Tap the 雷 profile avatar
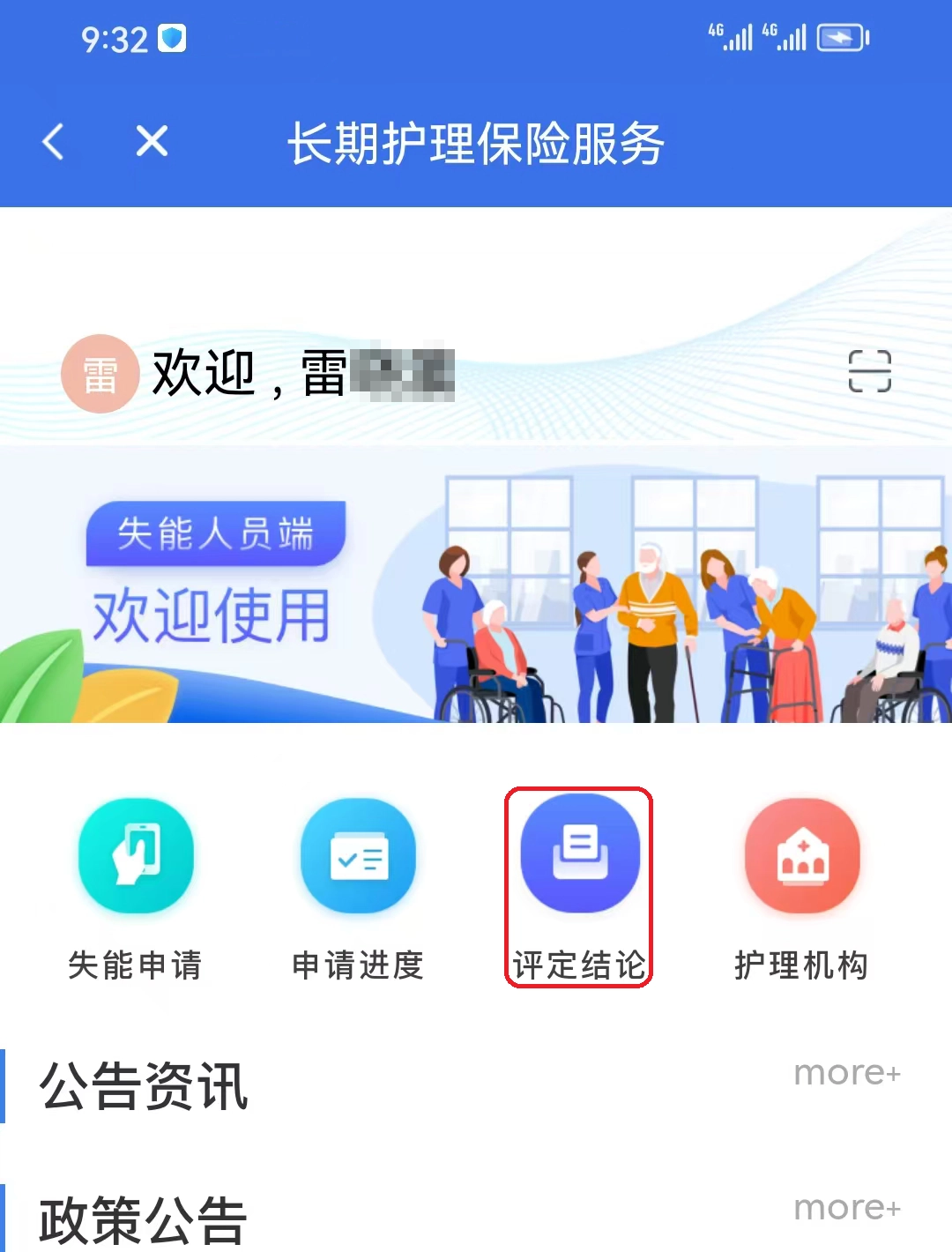 (x=100, y=374)
